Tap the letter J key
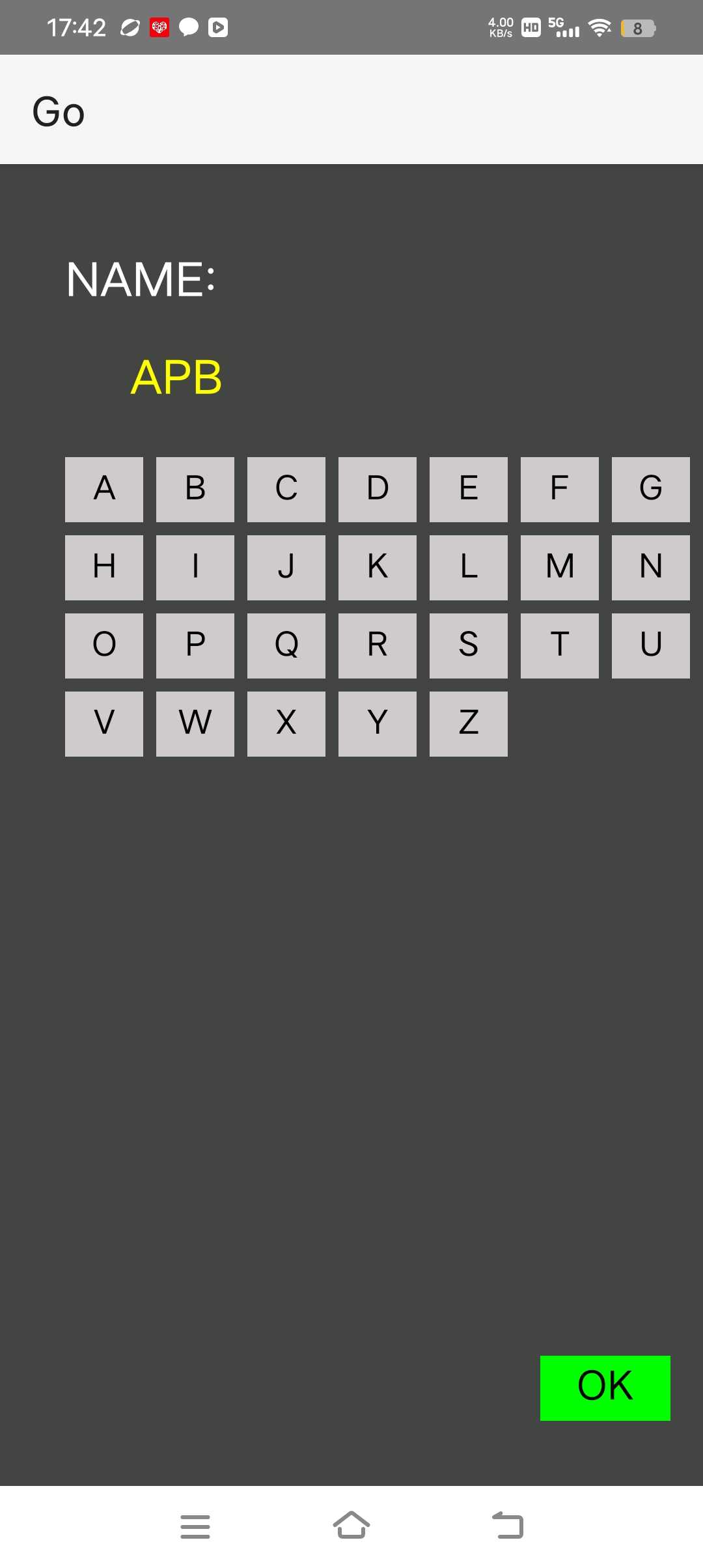This screenshot has width=703, height=1568. [286, 567]
